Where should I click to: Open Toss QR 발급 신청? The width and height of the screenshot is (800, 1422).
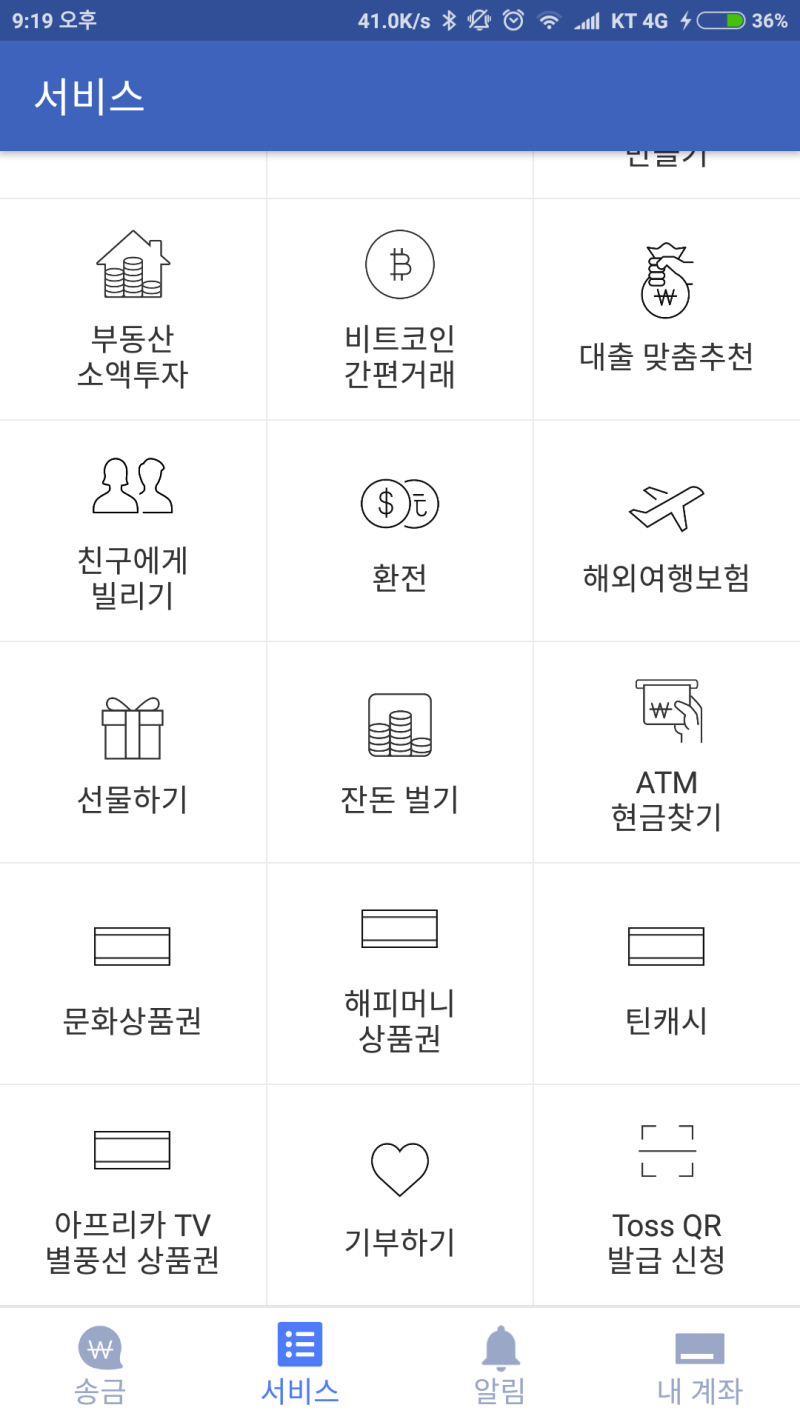point(665,1194)
